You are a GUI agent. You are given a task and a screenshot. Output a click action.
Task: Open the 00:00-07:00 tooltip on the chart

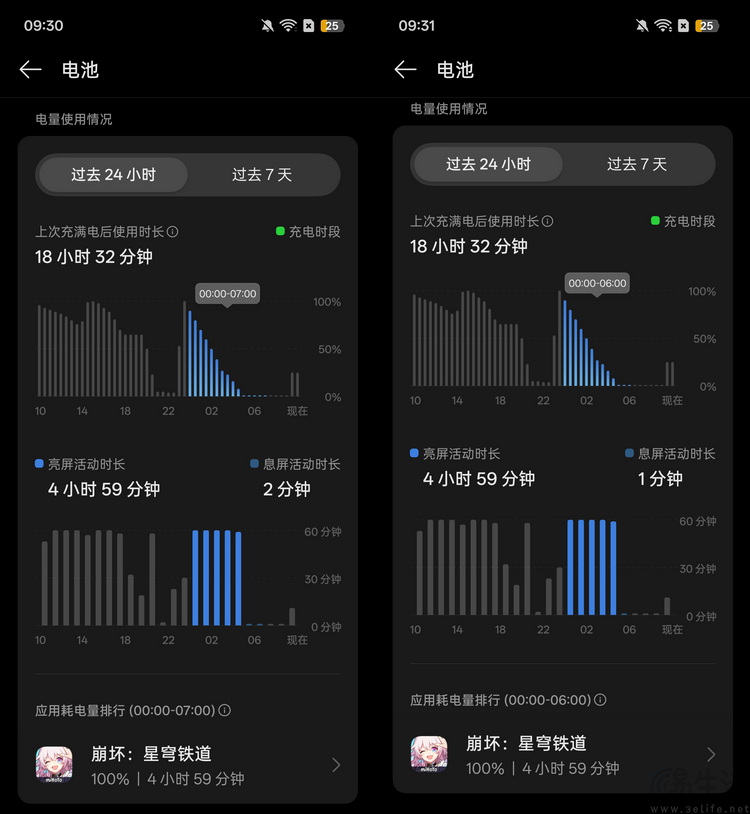(x=226, y=294)
